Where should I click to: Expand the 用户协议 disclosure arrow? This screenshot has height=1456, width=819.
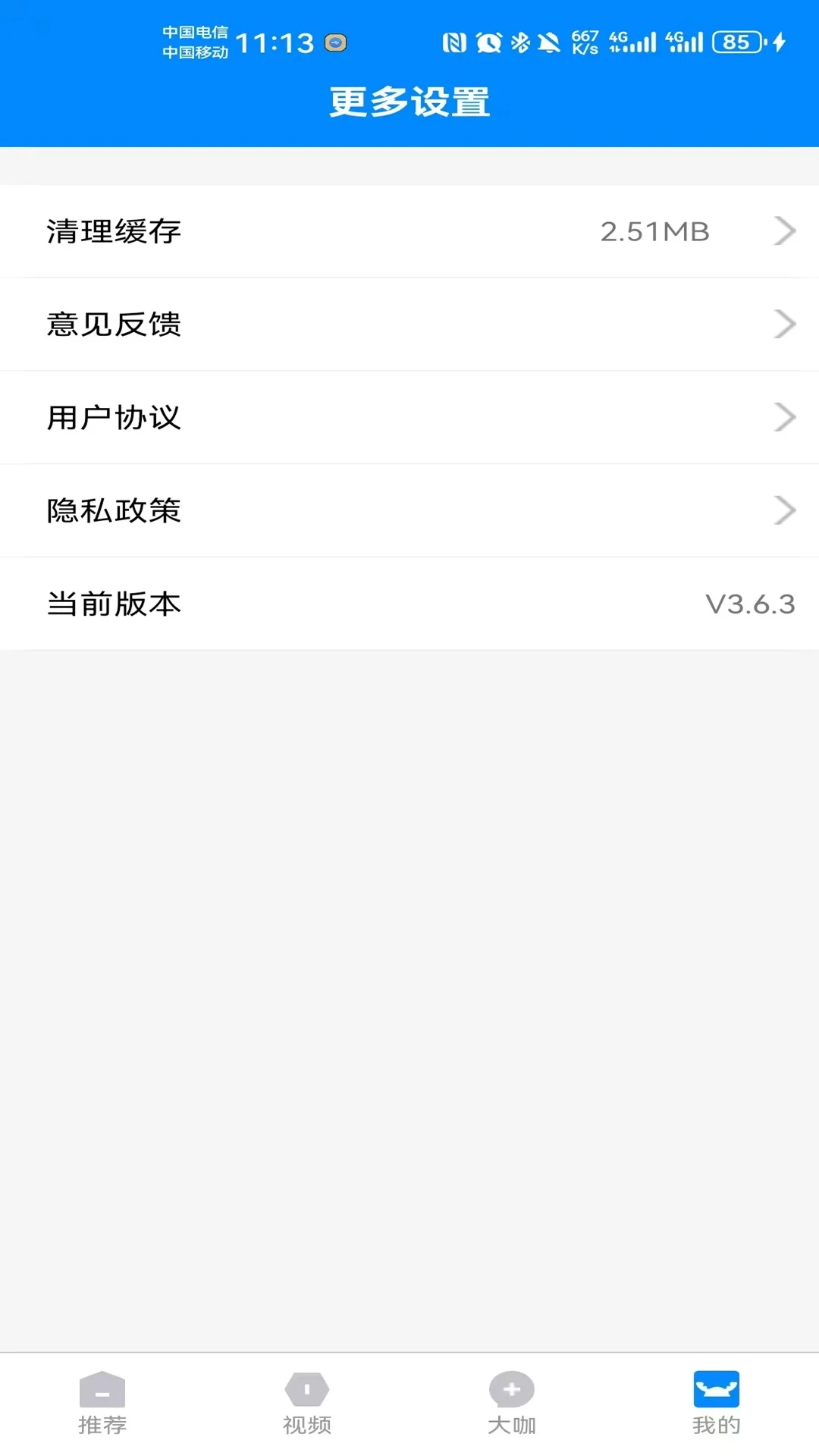point(784,417)
